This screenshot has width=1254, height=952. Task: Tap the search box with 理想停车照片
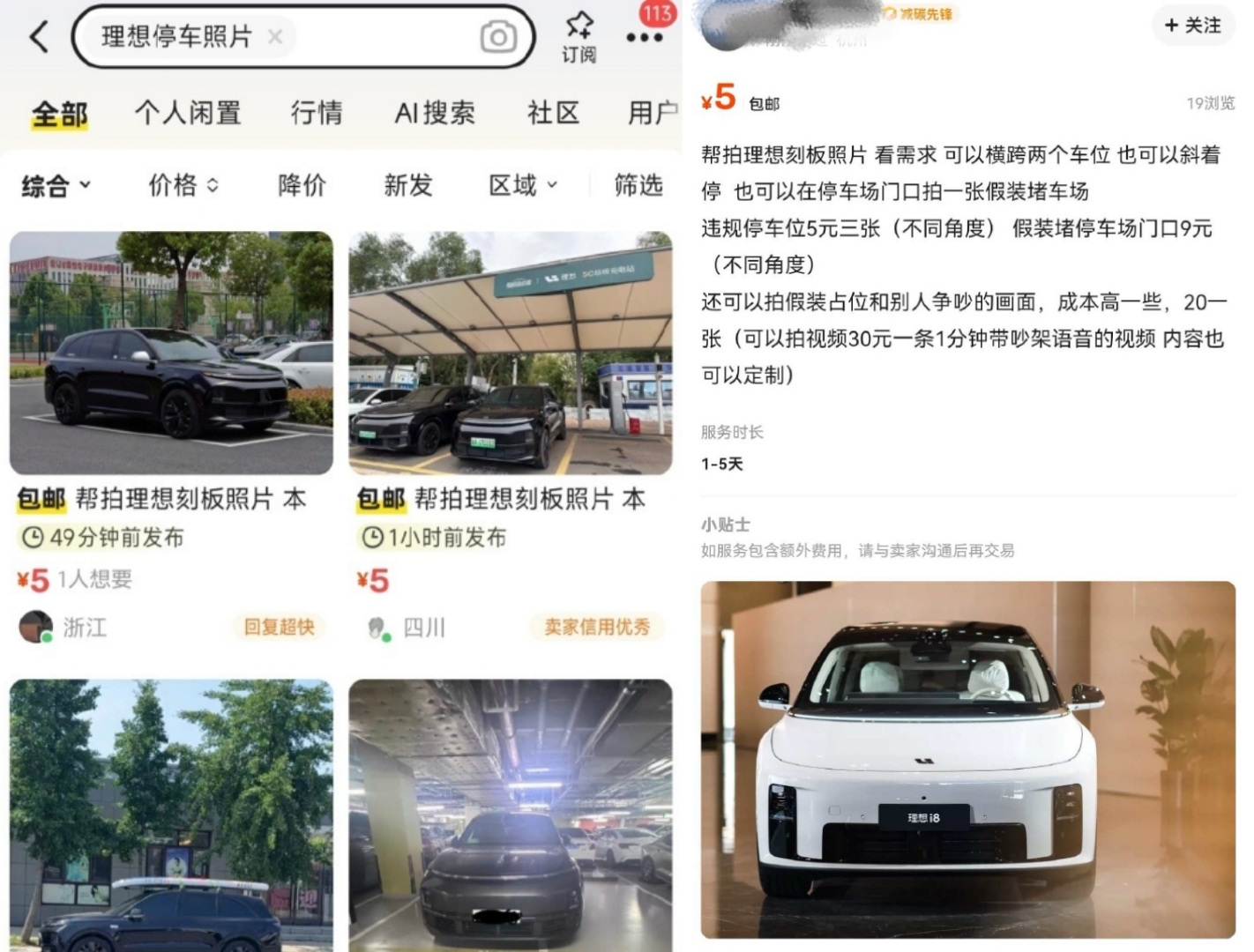176,37
